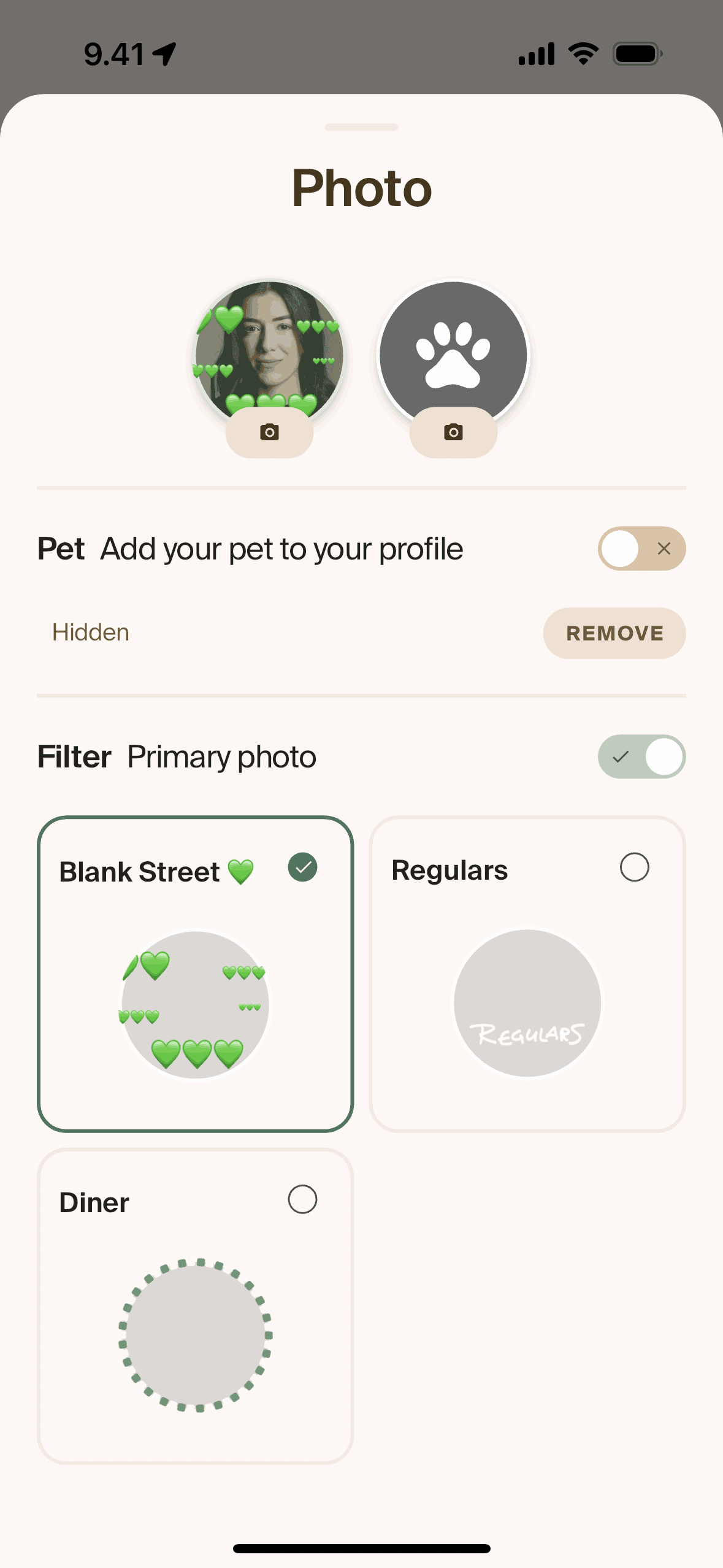Select the Diner filter radio button
Viewport: 723px width, 1568px height.
click(304, 1199)
